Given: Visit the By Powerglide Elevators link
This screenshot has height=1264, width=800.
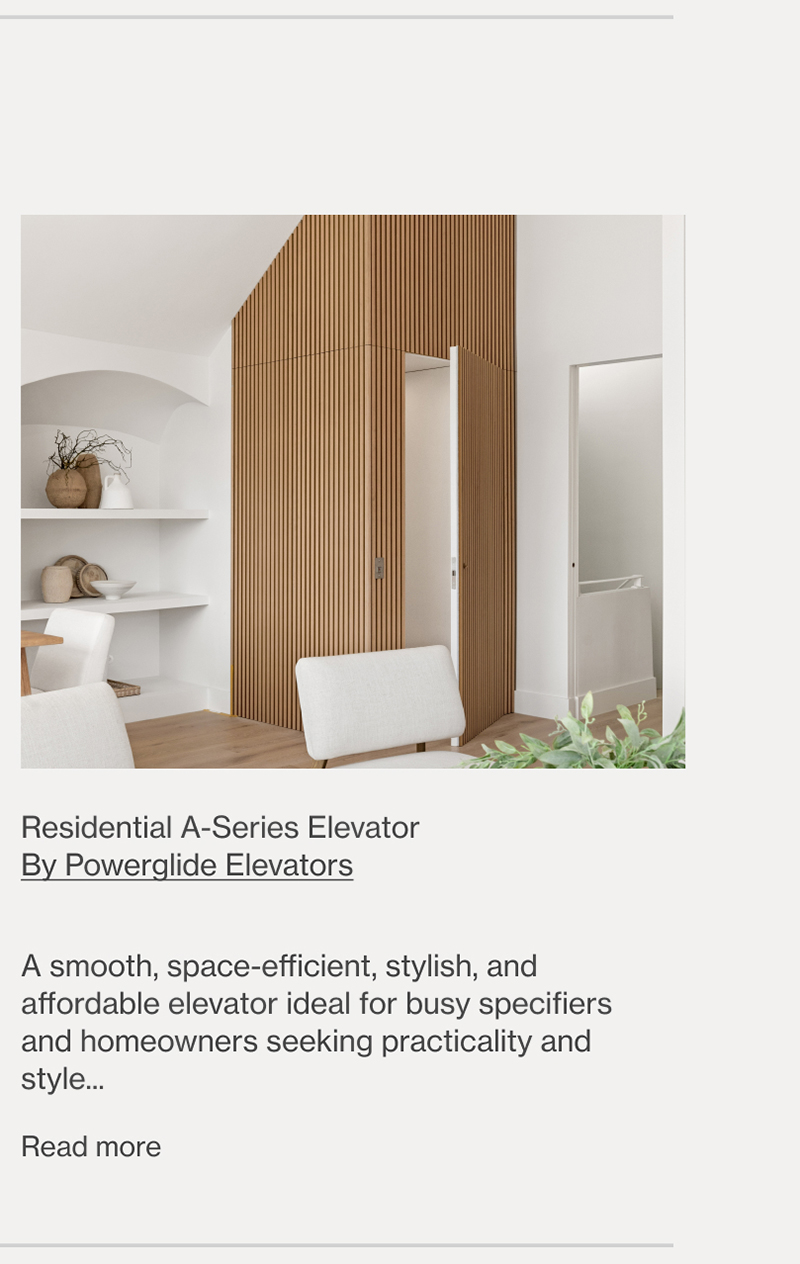Looking at the screenshot, I should click(187, 865).
